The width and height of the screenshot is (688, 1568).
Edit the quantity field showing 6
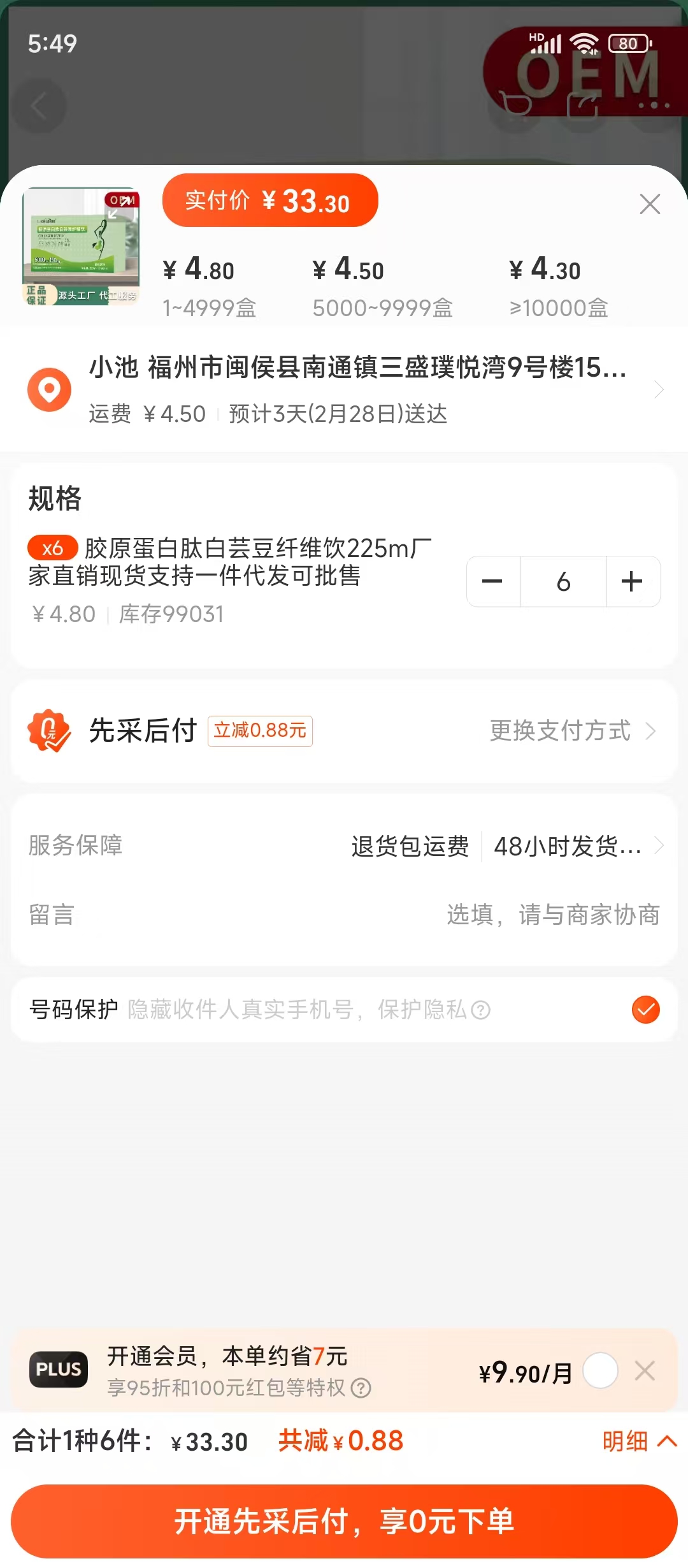563,581
